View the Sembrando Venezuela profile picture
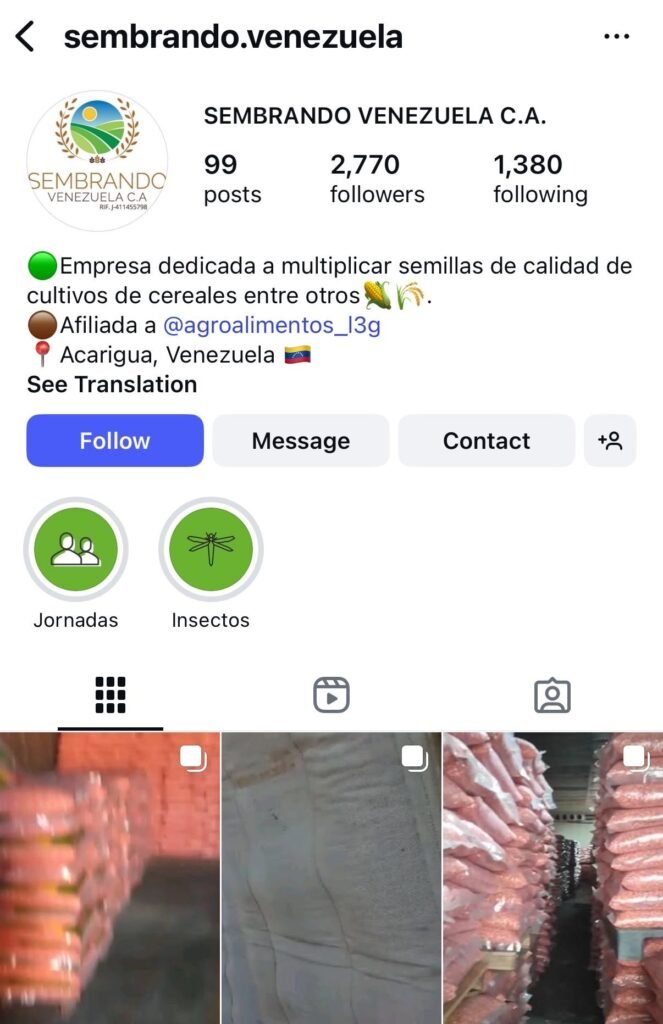 point(97,161)
